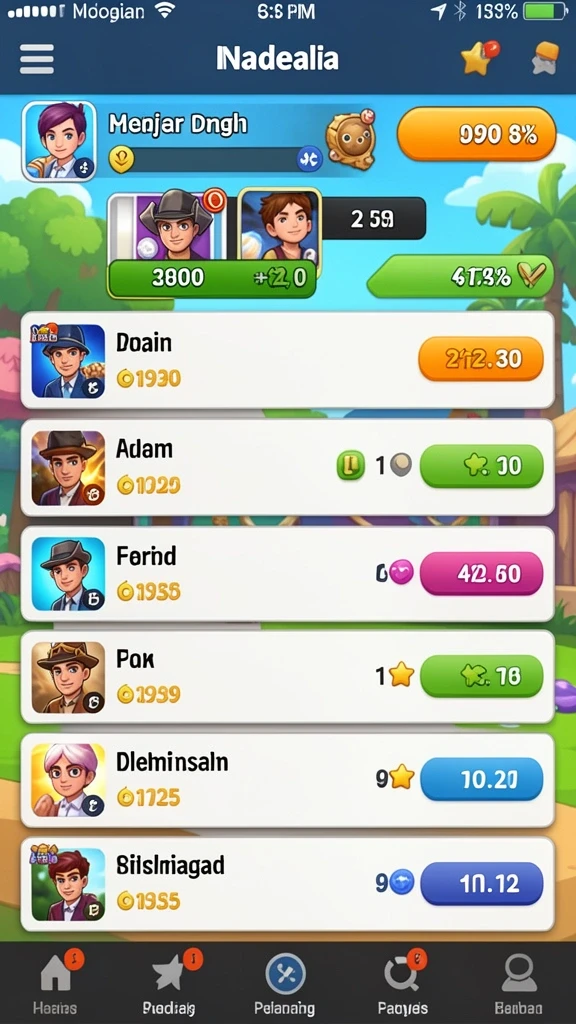Viewport: 576px width, 1024px height.
Task: Open the hamburger menu
Action: pyautogui.click(x=37, y=60)
